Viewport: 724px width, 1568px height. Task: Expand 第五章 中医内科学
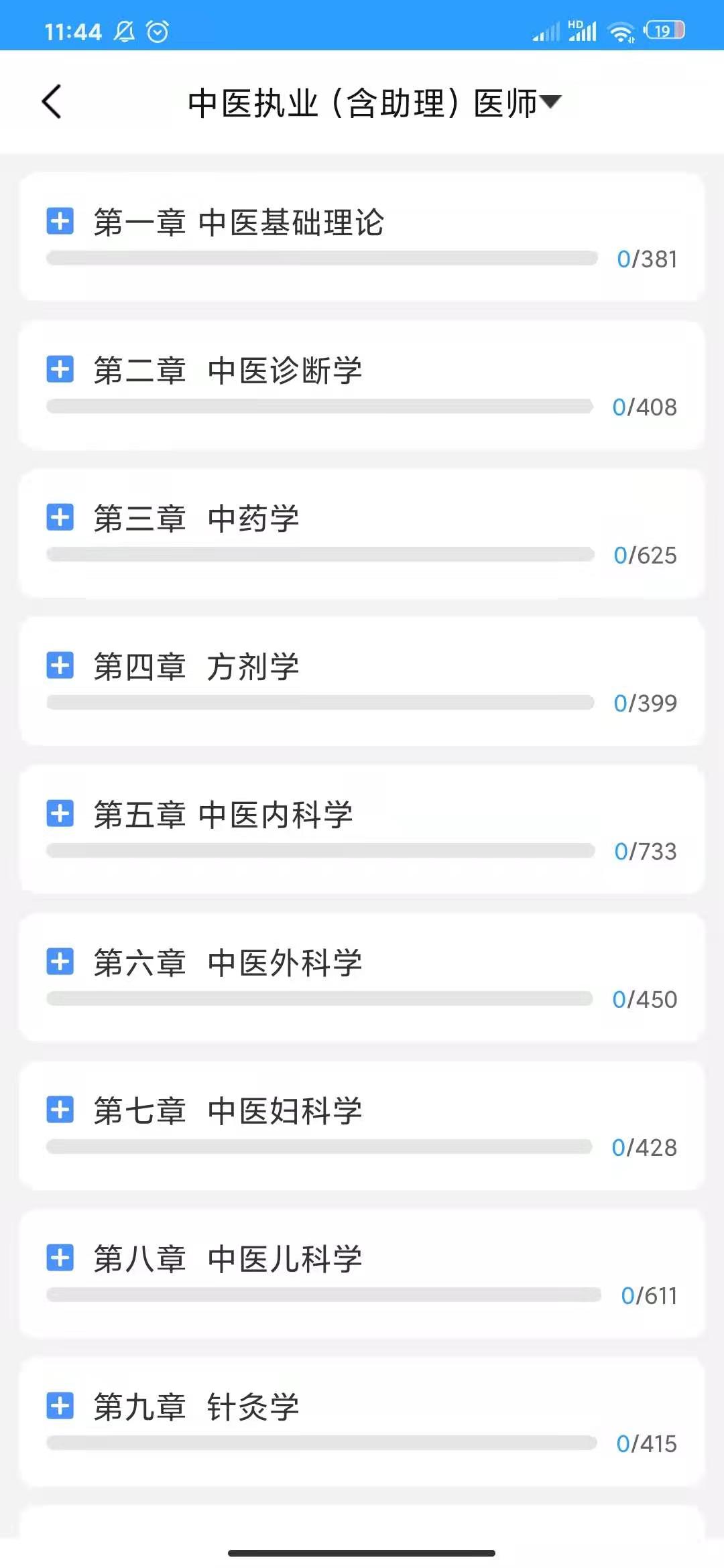[60, 813]
